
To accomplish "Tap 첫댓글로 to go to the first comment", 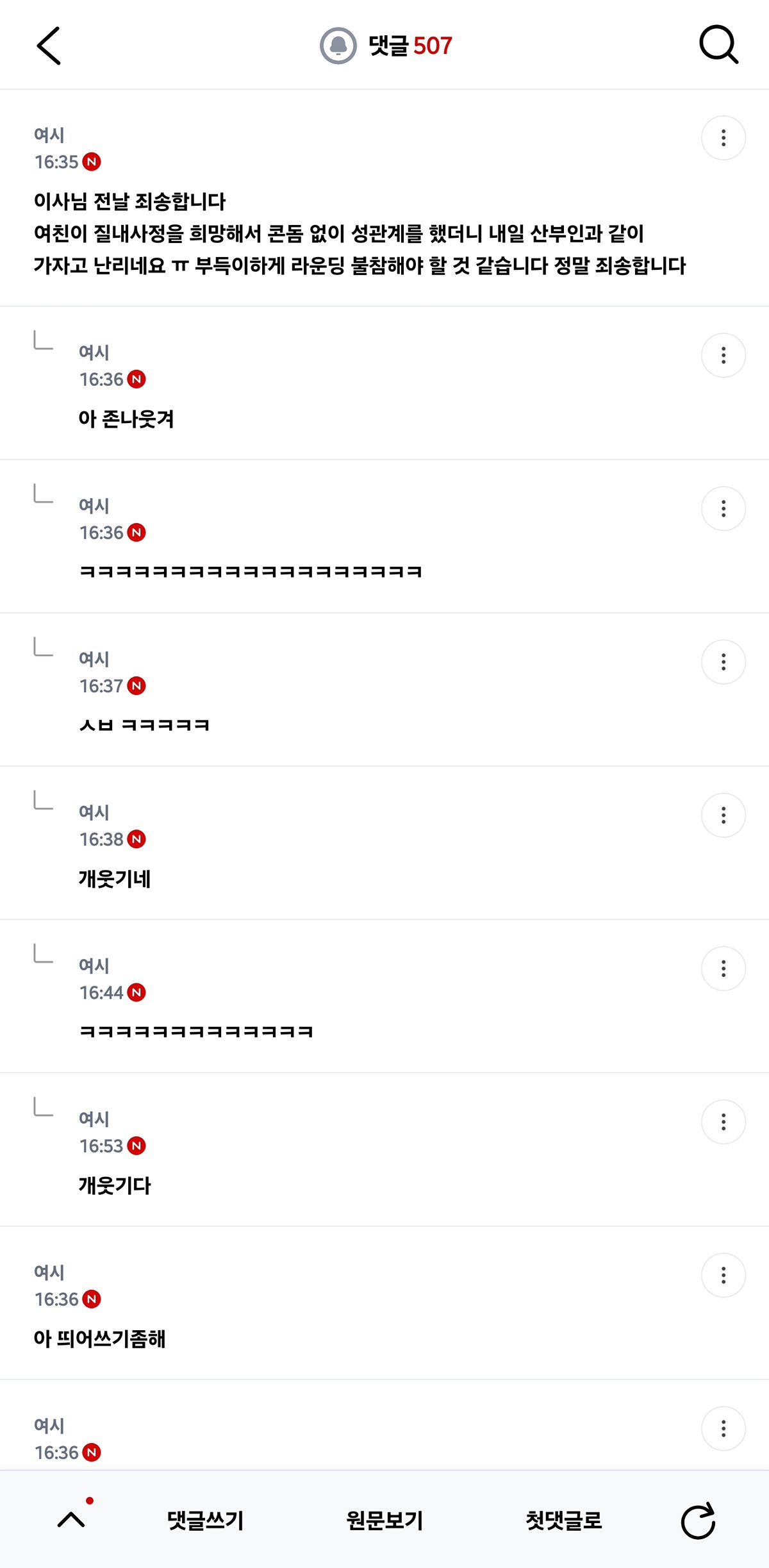I will click(564, 1520).
